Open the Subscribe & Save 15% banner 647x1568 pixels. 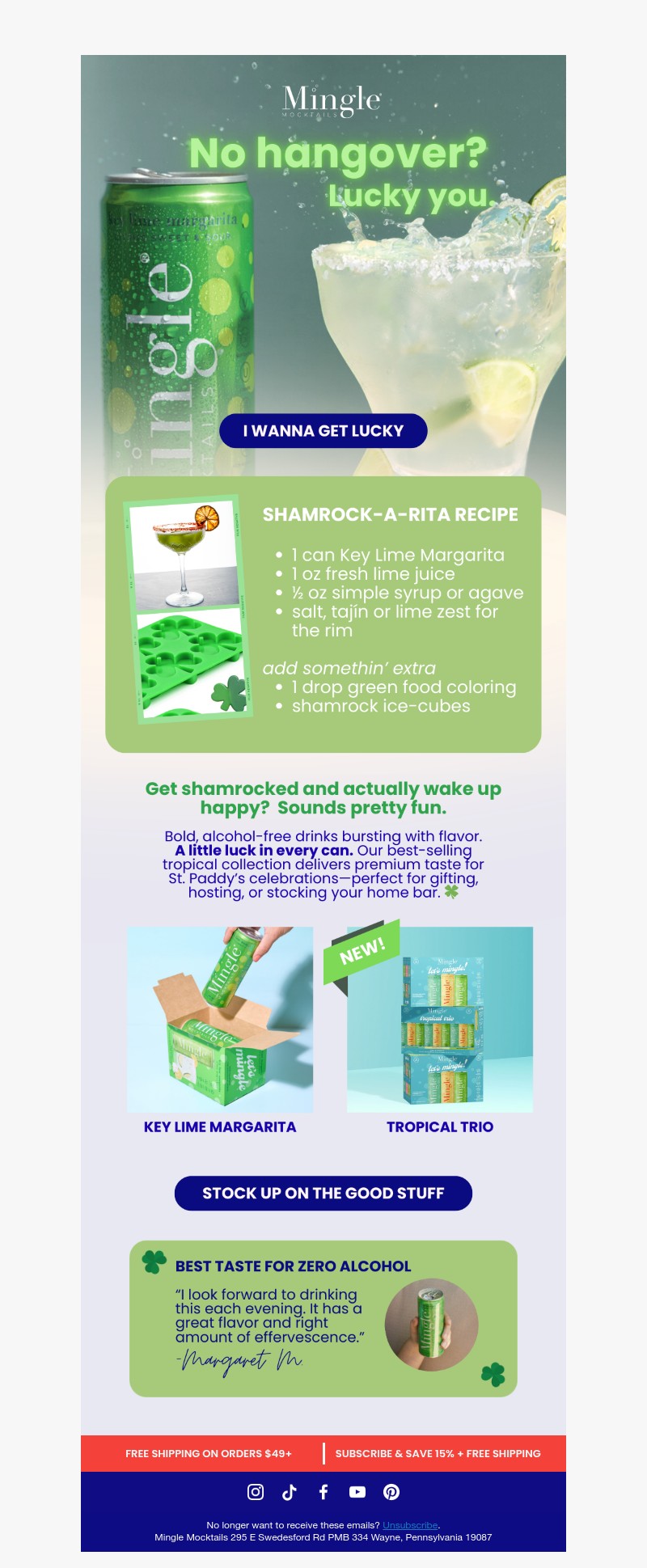pos(438,1453)
